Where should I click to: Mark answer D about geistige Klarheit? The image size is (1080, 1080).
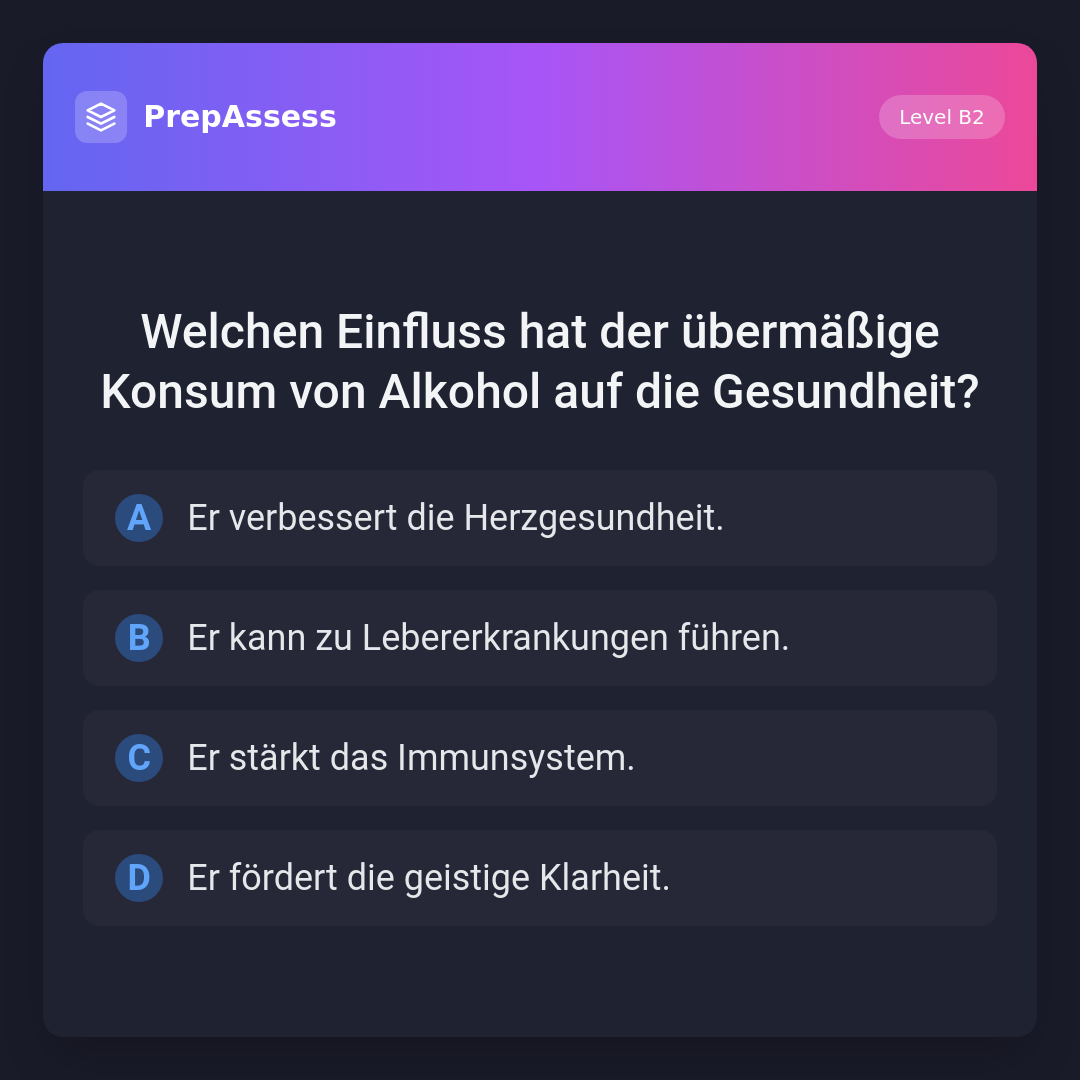(x=539, y=878)
